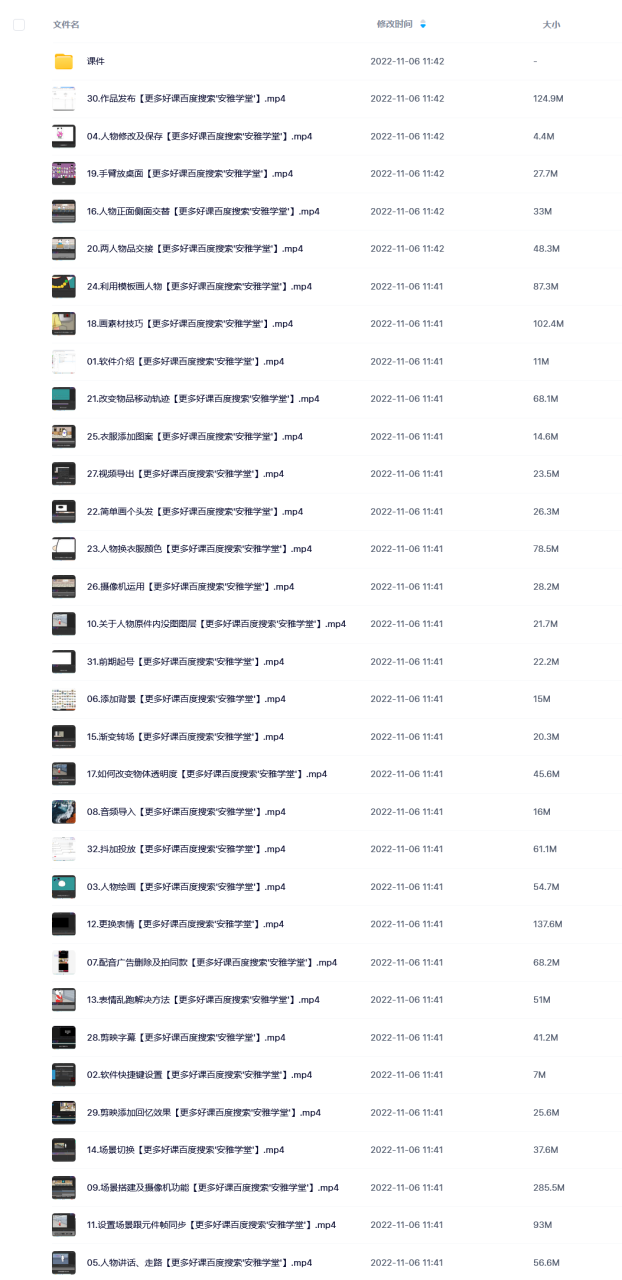Sort files by the 大小 column
Image resolution: width=622 pixels, height=1280 pixels.
point(551,24)
